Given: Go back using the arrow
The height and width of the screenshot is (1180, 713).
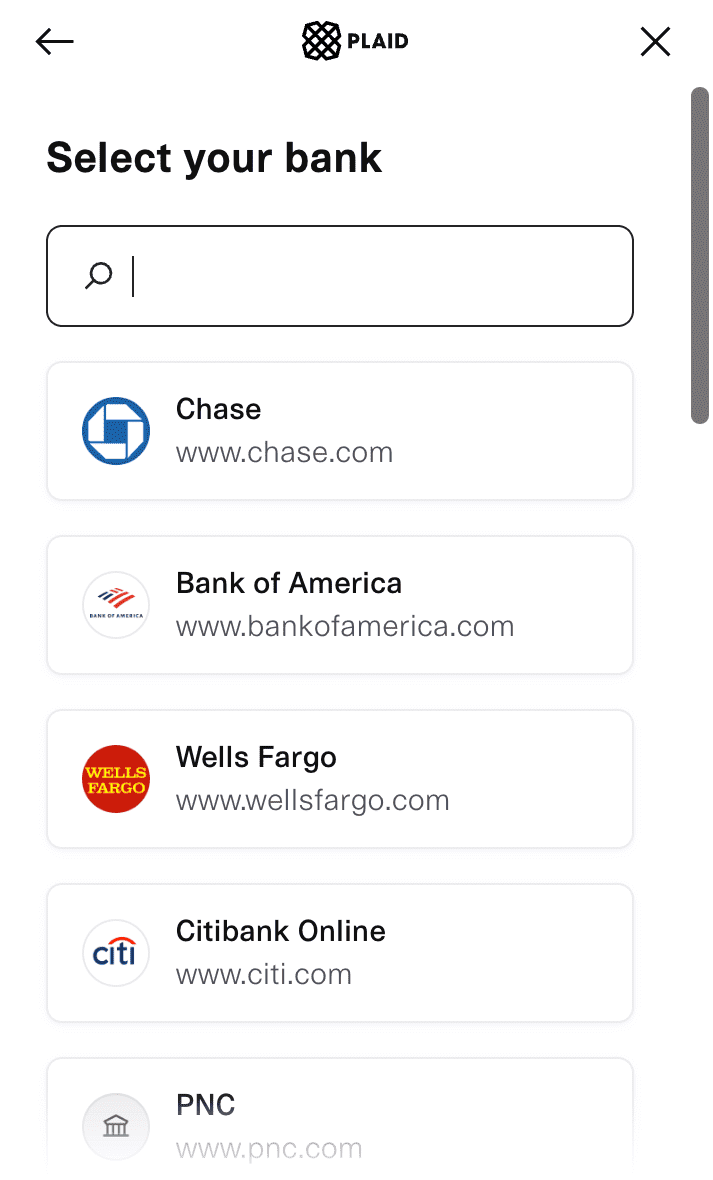Looking at the screenshot, I should 55,41.
